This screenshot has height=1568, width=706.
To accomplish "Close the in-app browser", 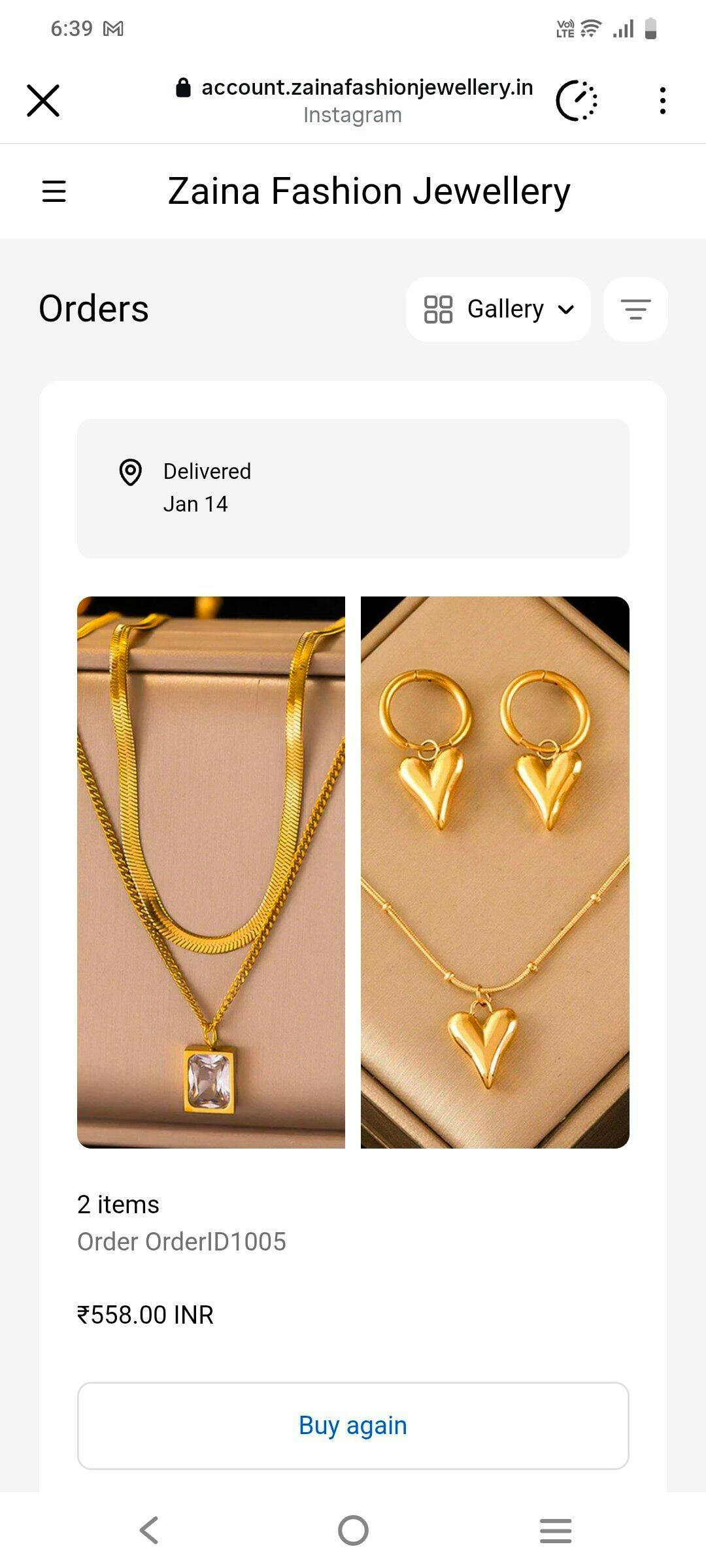I will coord(43,101).
